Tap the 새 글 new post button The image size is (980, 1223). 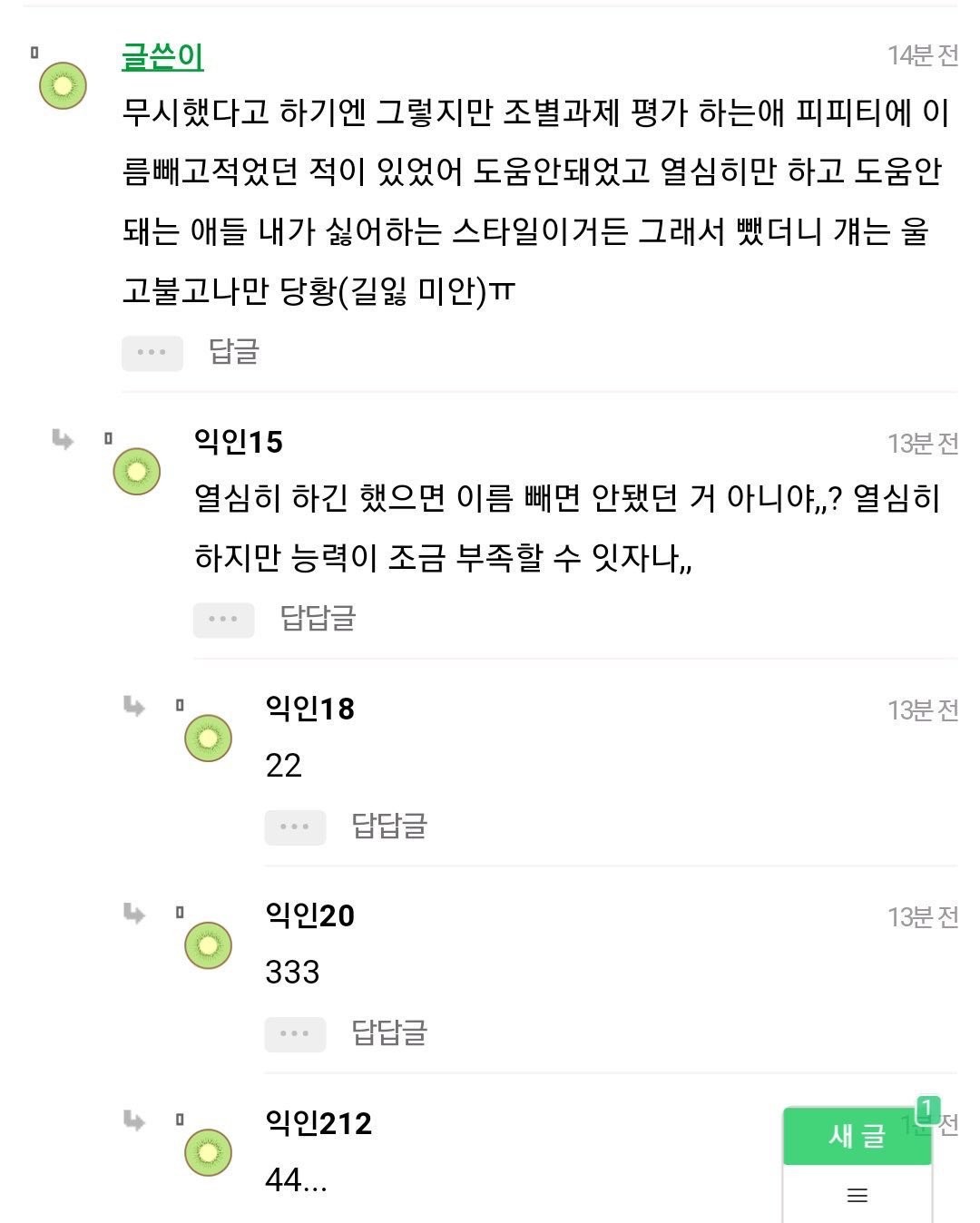857,1136
